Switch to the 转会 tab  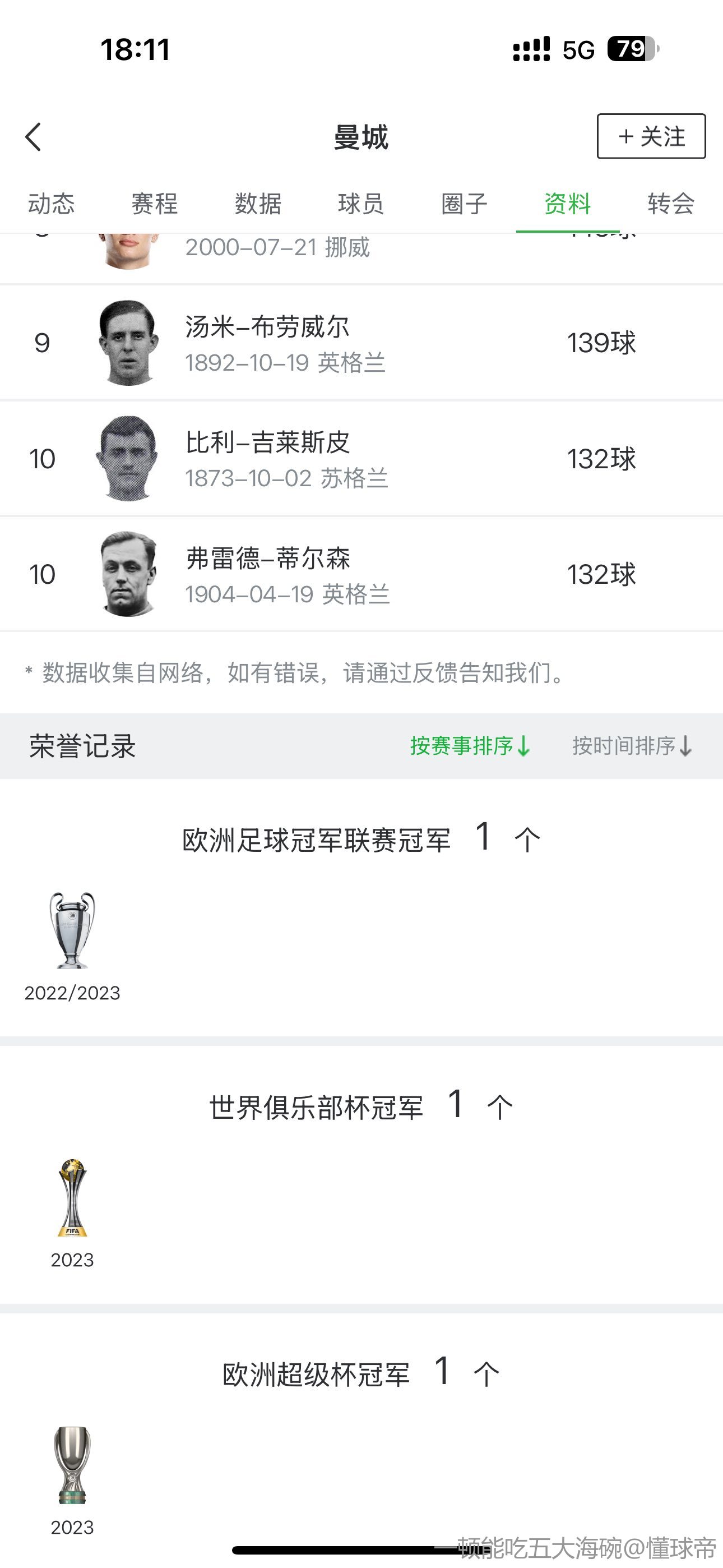point(671,204)
